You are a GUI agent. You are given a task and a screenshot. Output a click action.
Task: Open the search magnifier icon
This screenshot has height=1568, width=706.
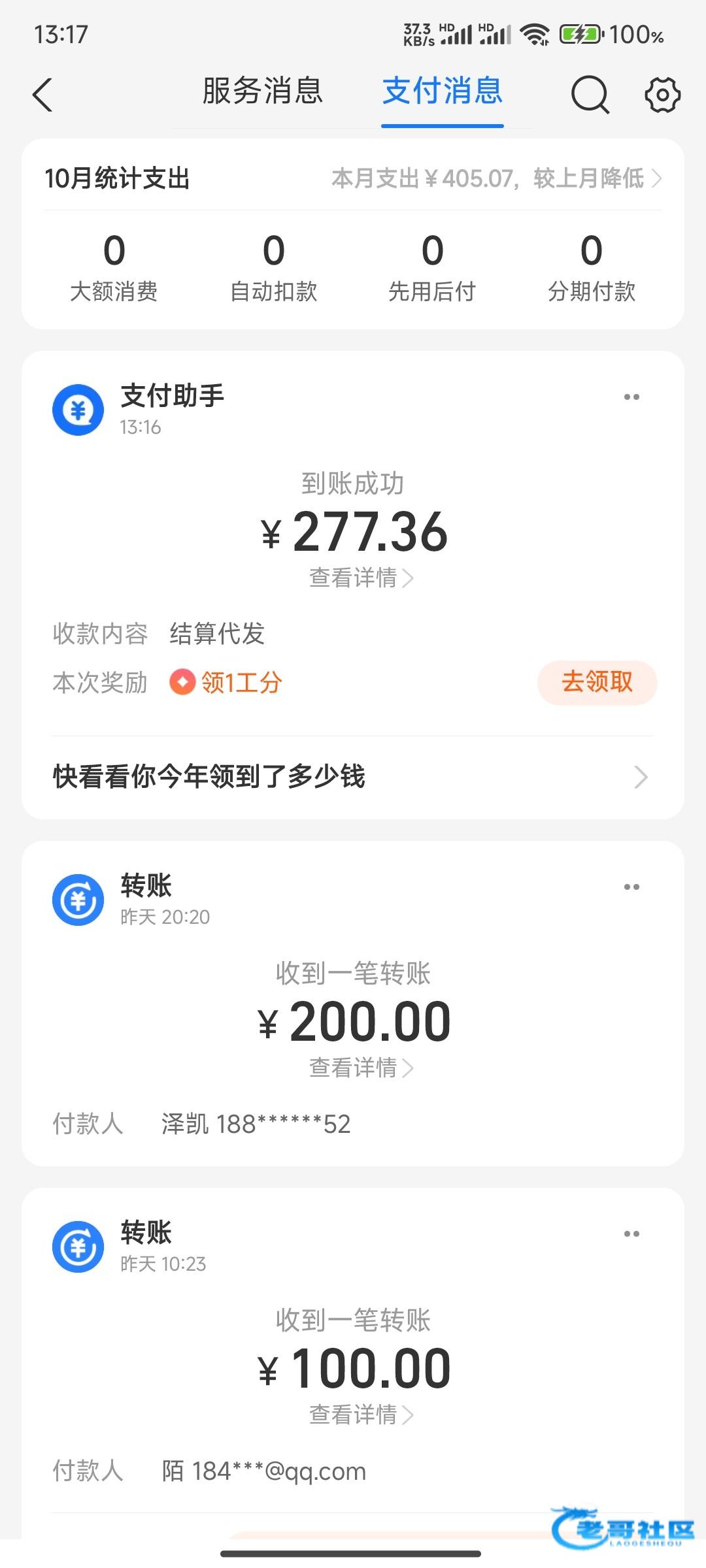click(x=590, y=95)
